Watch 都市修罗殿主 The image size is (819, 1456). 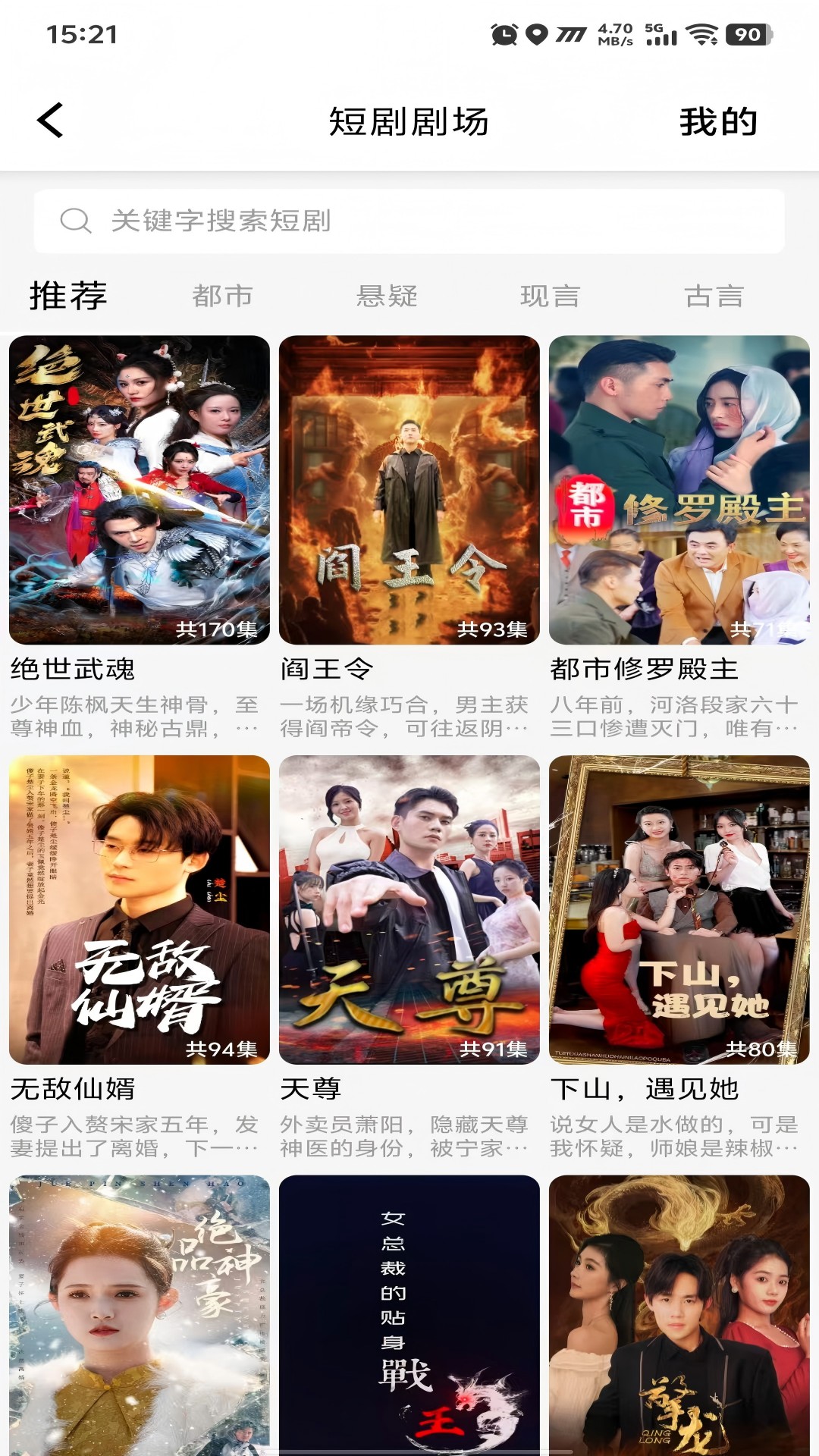coord(679,490)
